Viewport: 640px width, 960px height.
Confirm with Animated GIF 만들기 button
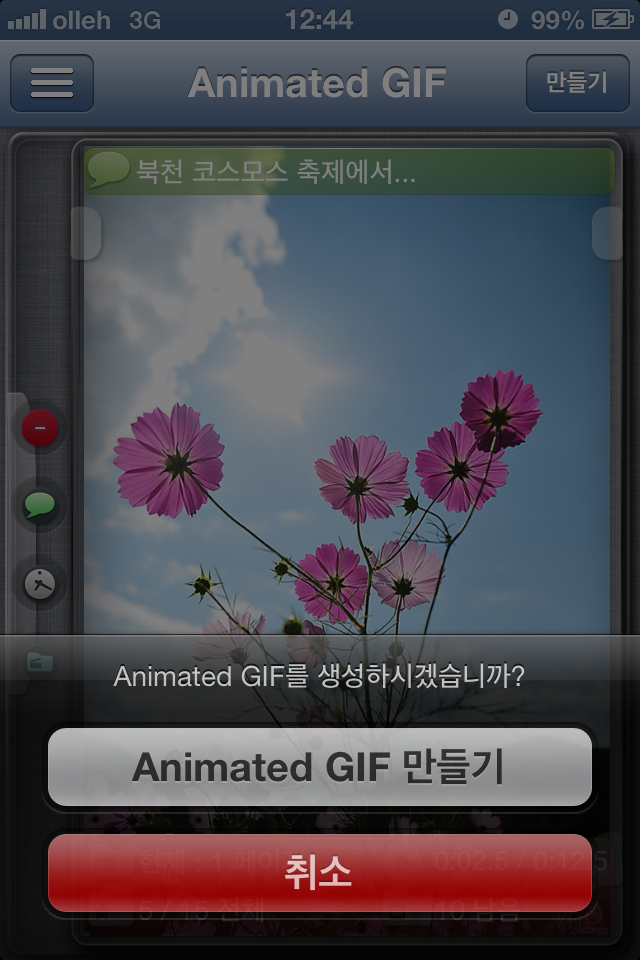coord(319,767)
